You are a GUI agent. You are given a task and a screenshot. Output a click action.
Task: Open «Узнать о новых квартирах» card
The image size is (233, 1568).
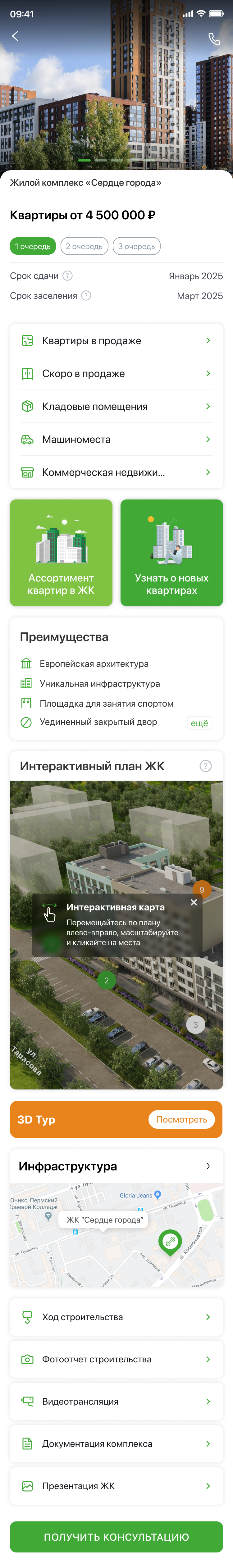point(171,553)
